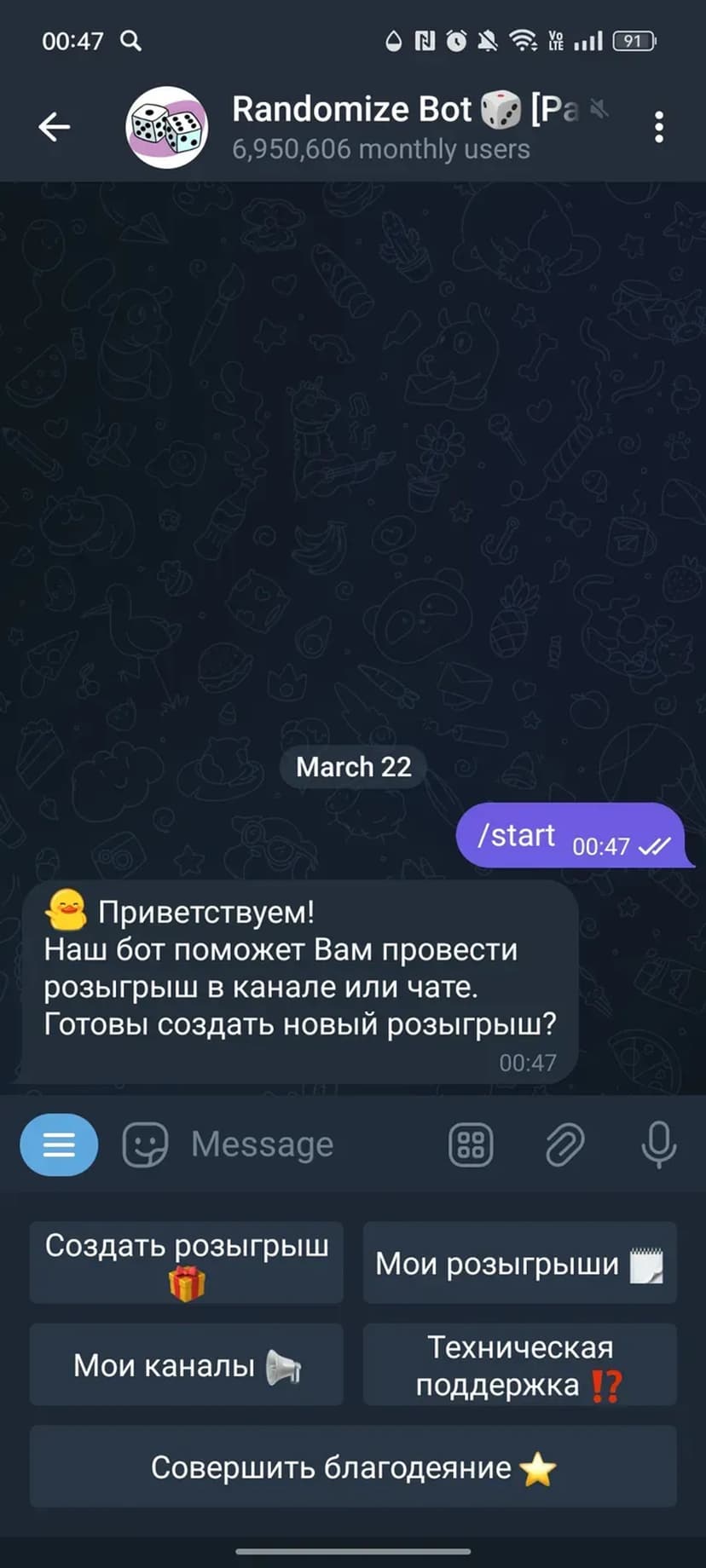Image resolution: width=706 pixels, height=1568 pixels.
Task: Open the three-dot overflow menu
Action: (658, 128)
